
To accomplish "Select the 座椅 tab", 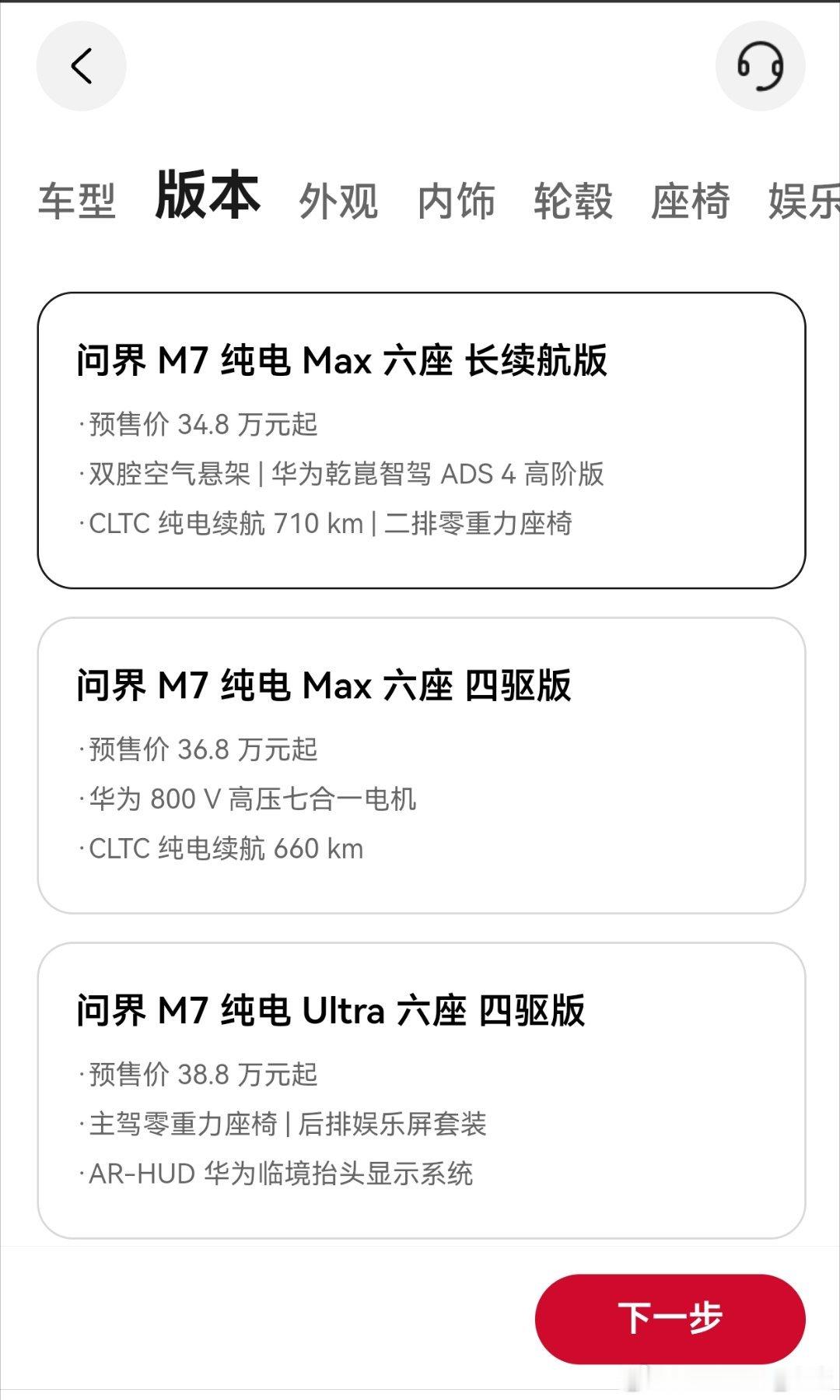I will coord(691,201).
